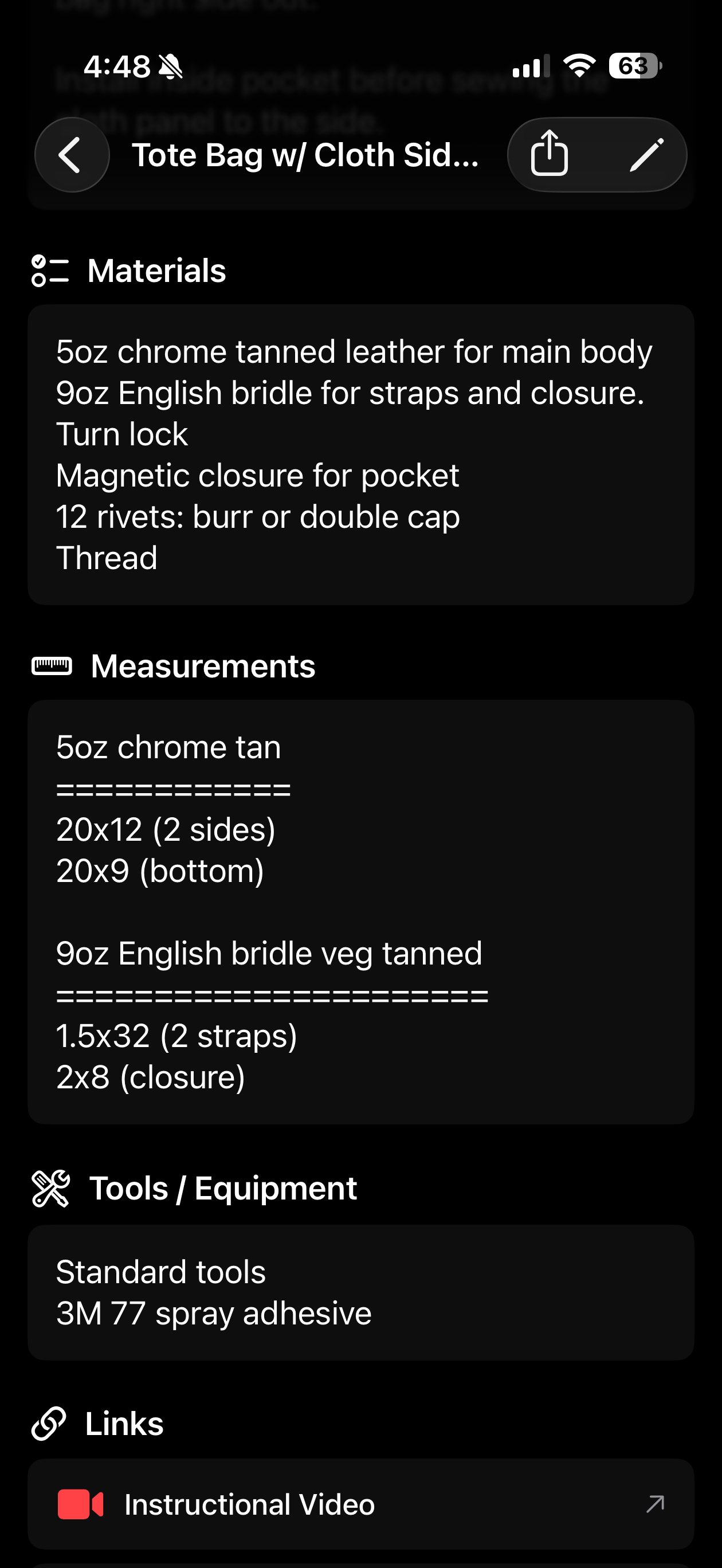The width and height of the screenshot is (722, 1568).
Task: Tap the chain link icon beside Links
Action: pyautogui.click(x=49, y=1423)
